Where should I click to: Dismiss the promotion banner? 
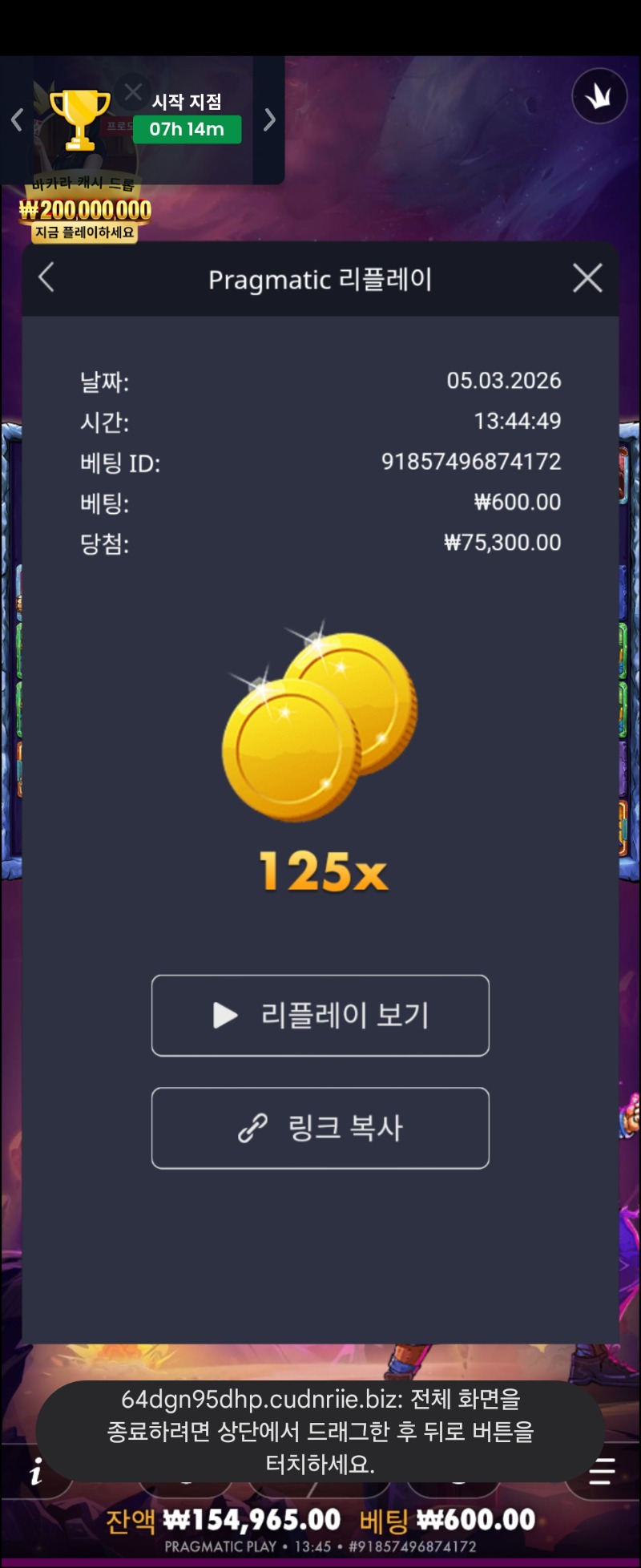coord(133,92)
